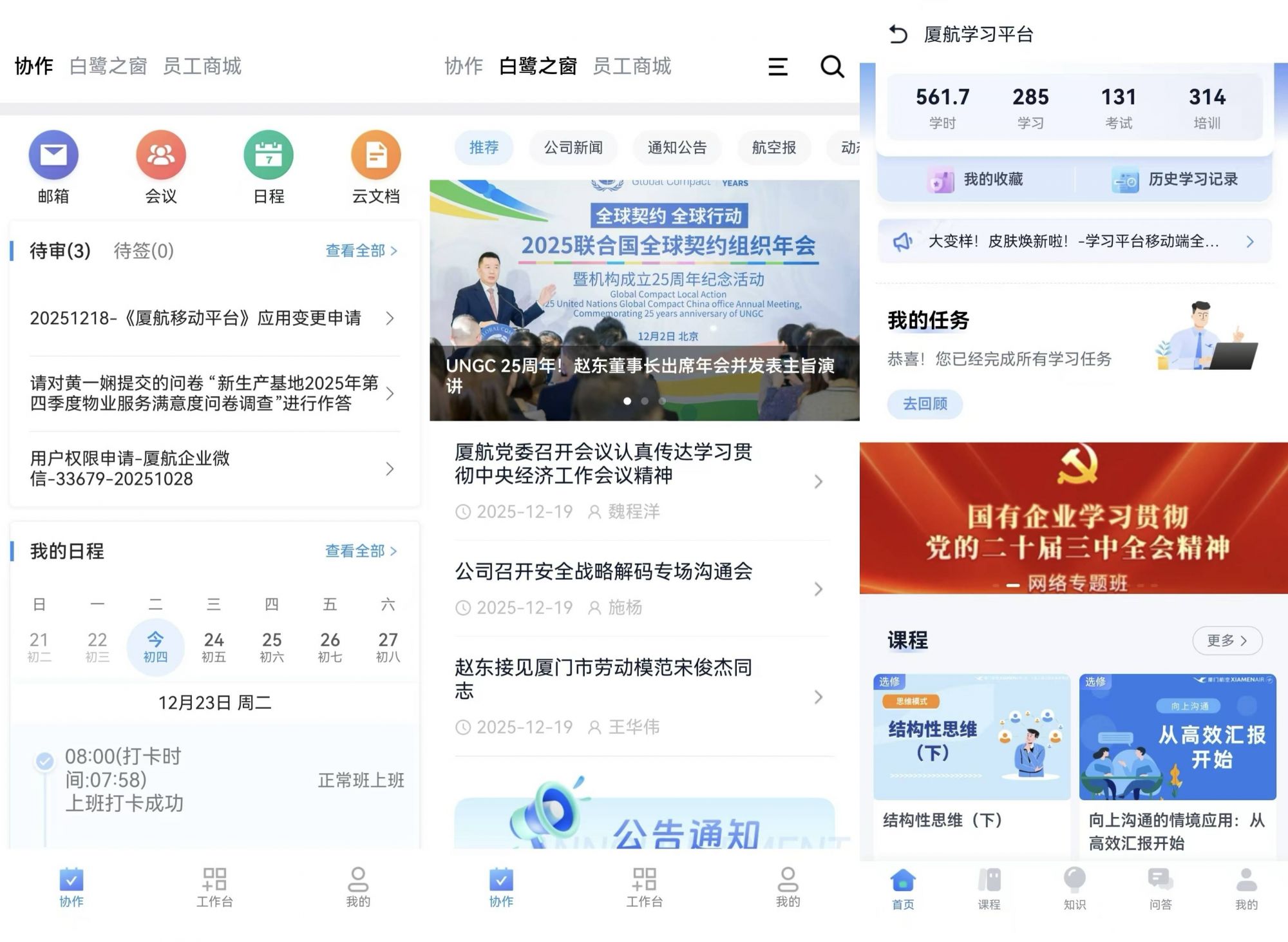Tap 更多 next to 课程
1288x942 pixels.
[x=1227, y=640]
